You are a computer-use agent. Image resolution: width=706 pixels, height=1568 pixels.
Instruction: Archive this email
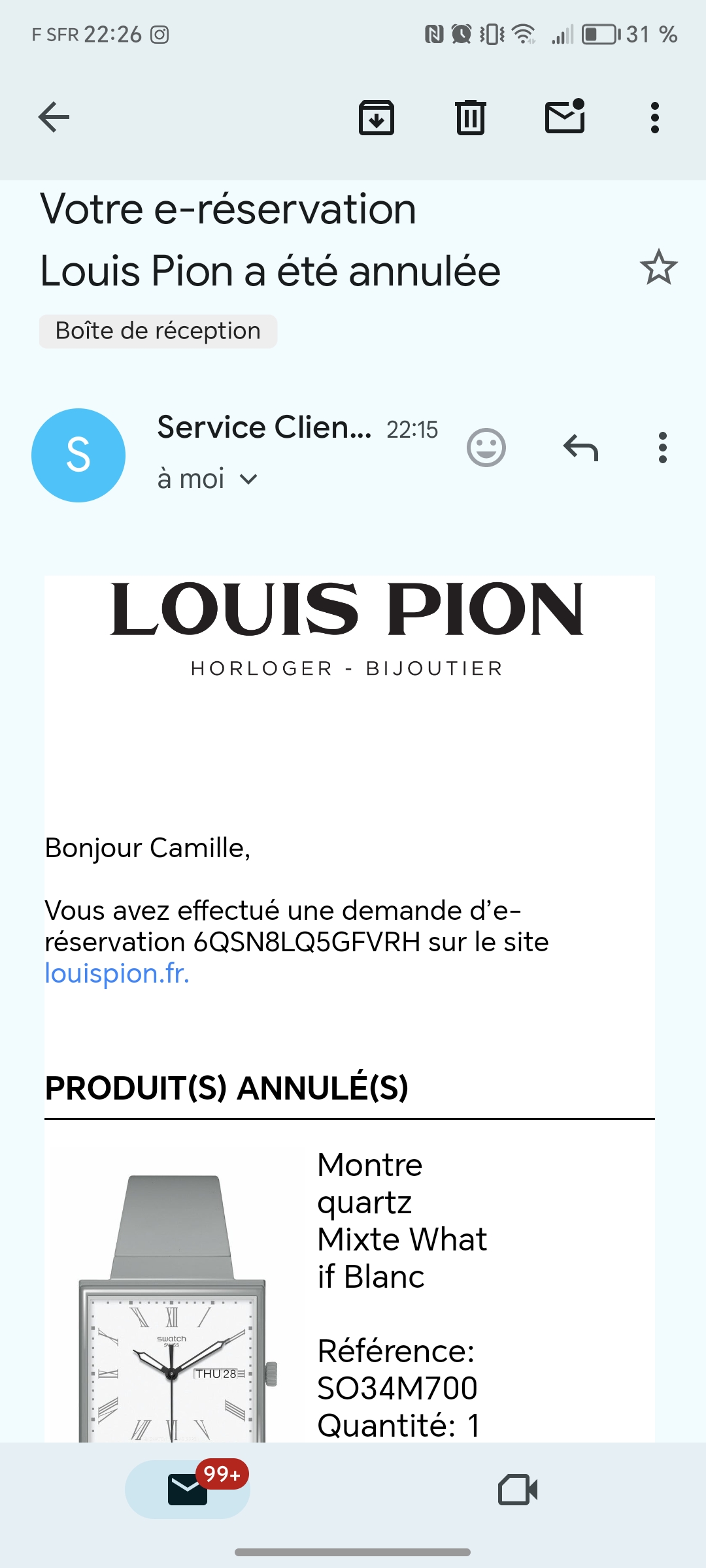377,118
